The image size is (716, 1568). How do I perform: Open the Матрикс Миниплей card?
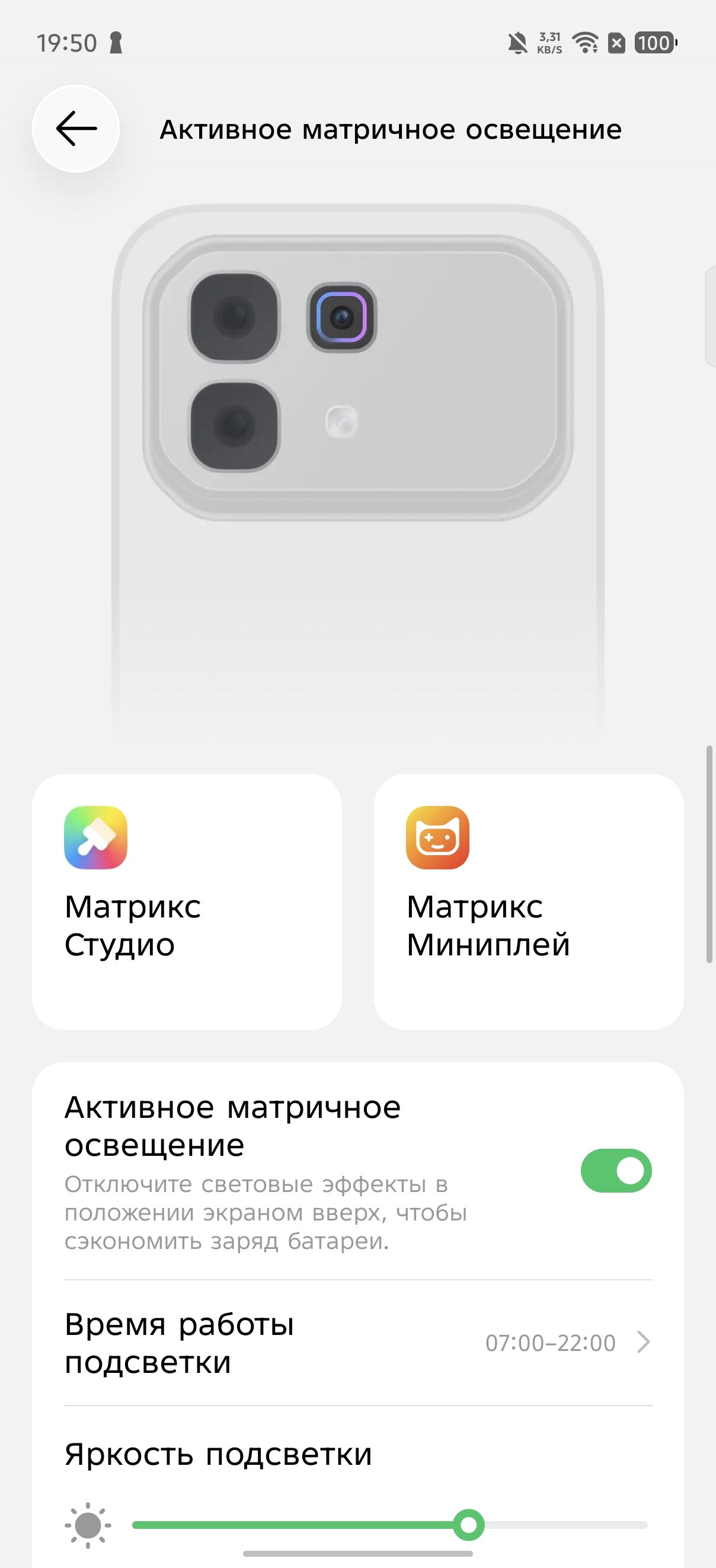pyautogui.click(x=528, y=901)
